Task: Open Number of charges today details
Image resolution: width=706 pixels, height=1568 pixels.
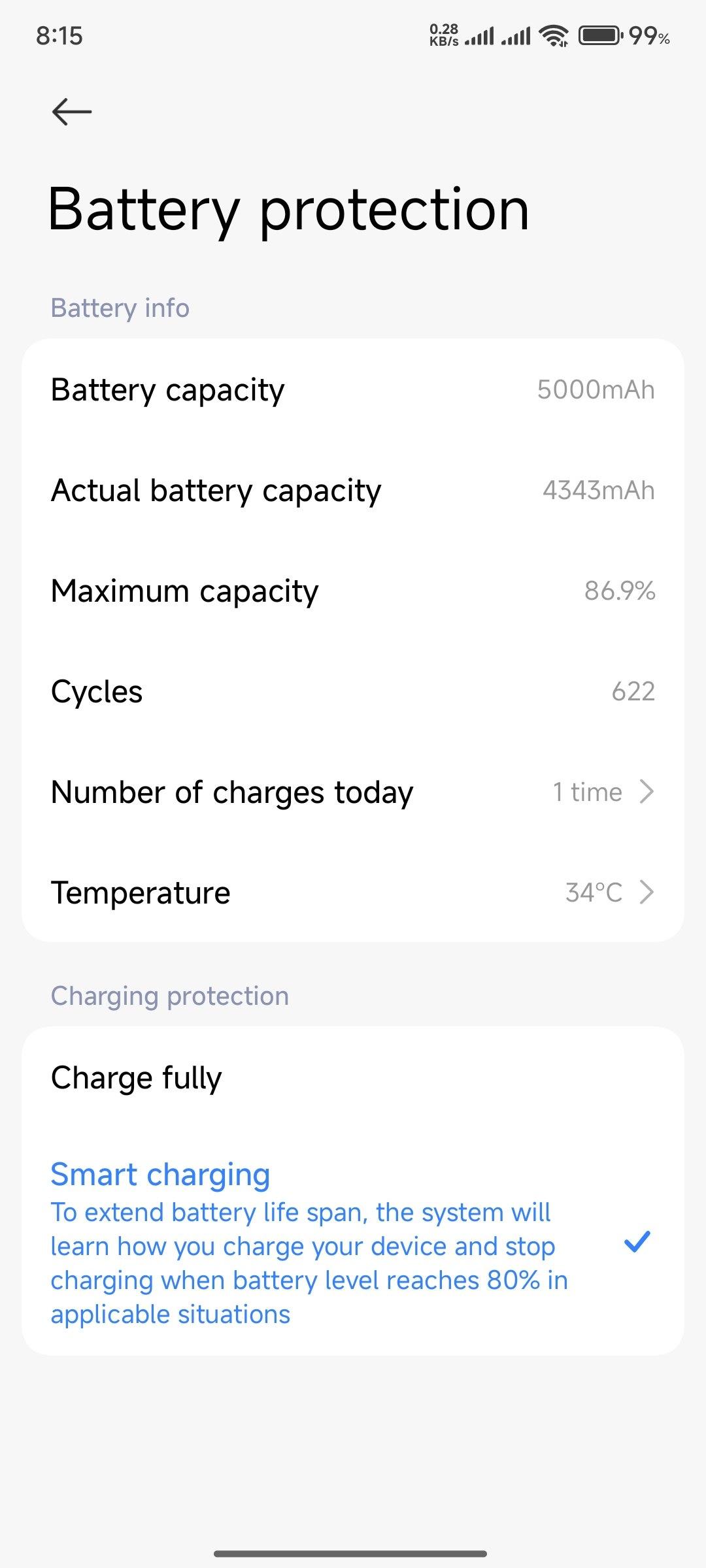Action: [x=353, y=792]
